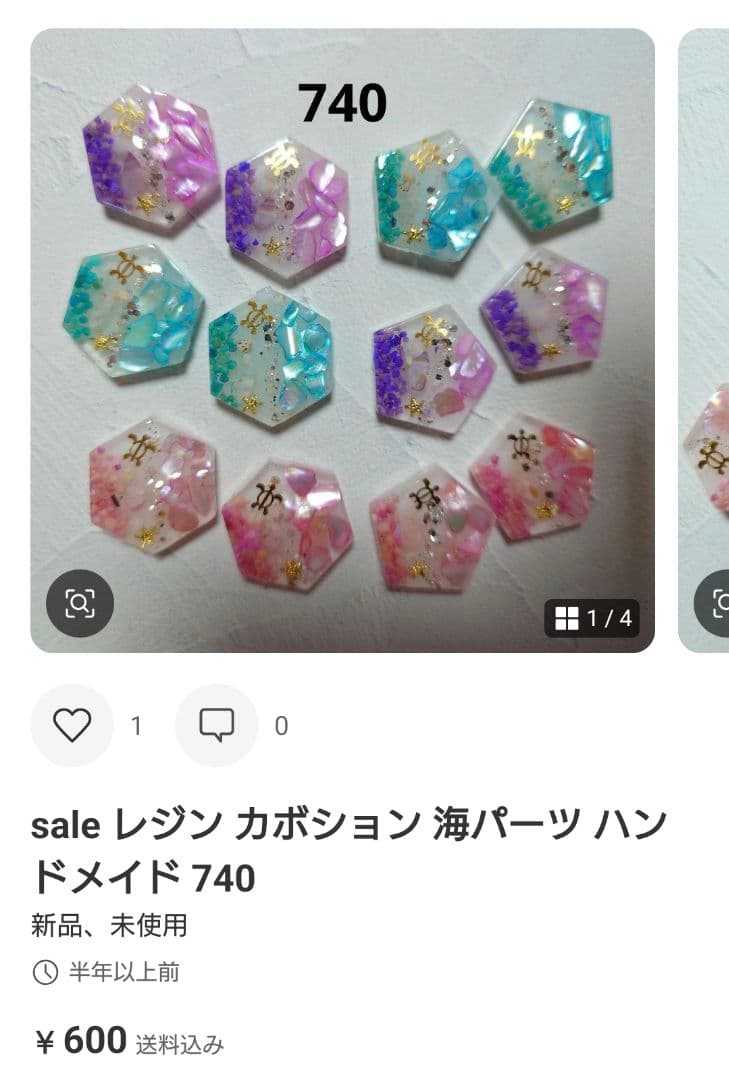Open the partially visible listing on the right
This screenshot has width=729, height=1080.
pos(710,340)
